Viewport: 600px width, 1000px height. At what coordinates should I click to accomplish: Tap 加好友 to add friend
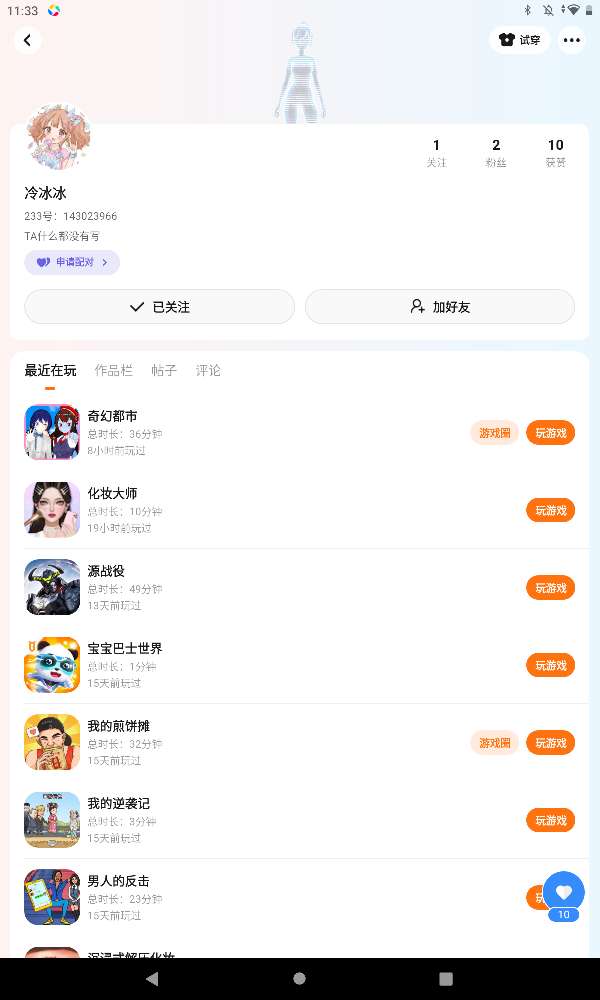[440, 307]
